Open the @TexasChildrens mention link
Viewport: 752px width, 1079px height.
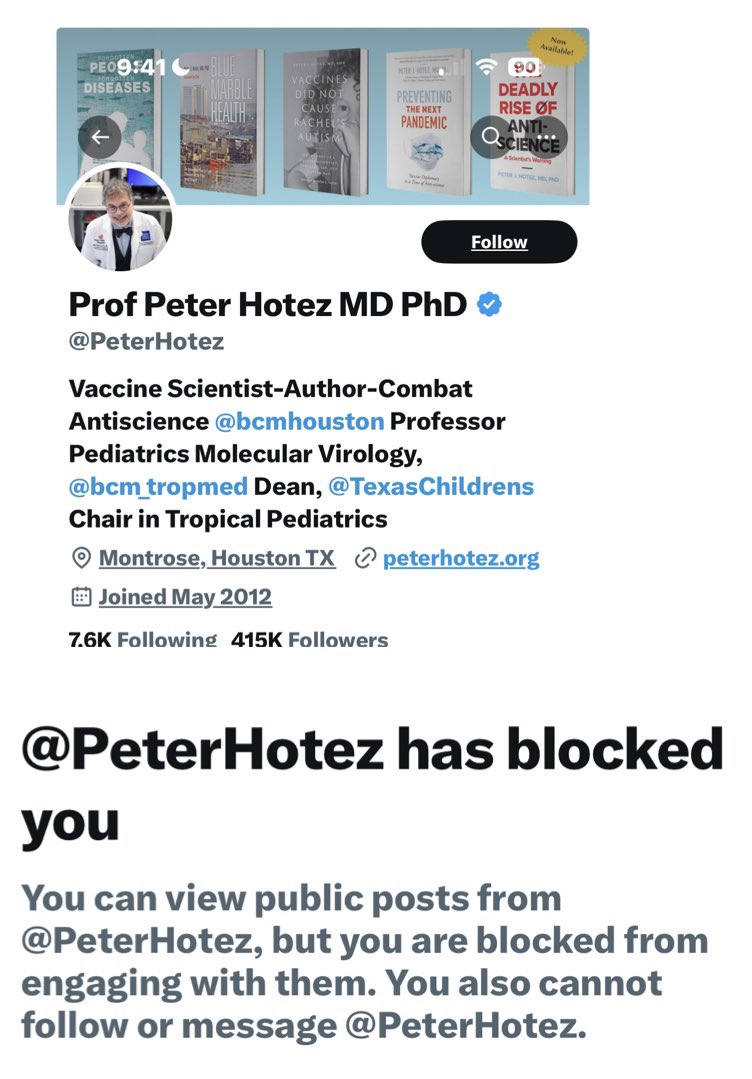(x=431, y=487)
